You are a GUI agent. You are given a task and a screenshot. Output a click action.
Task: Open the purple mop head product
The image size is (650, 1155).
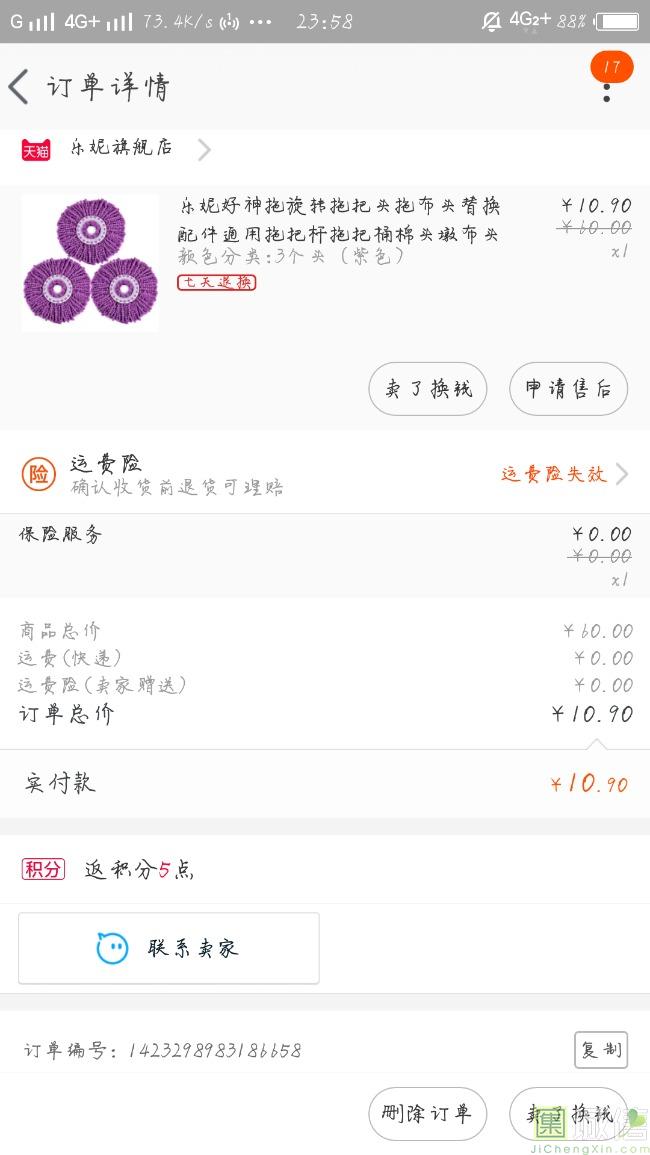tap(90, 263)
